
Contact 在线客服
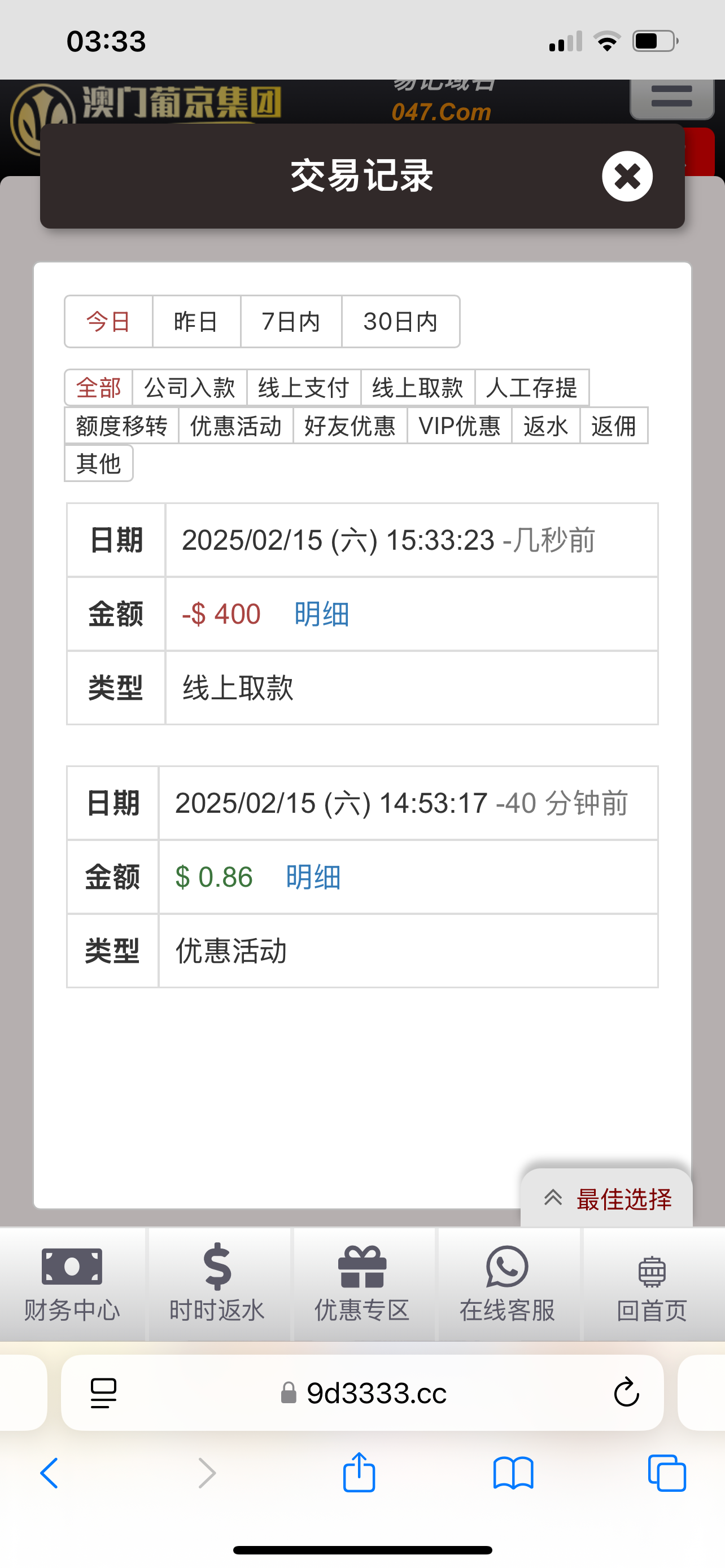click(507, 1284)
